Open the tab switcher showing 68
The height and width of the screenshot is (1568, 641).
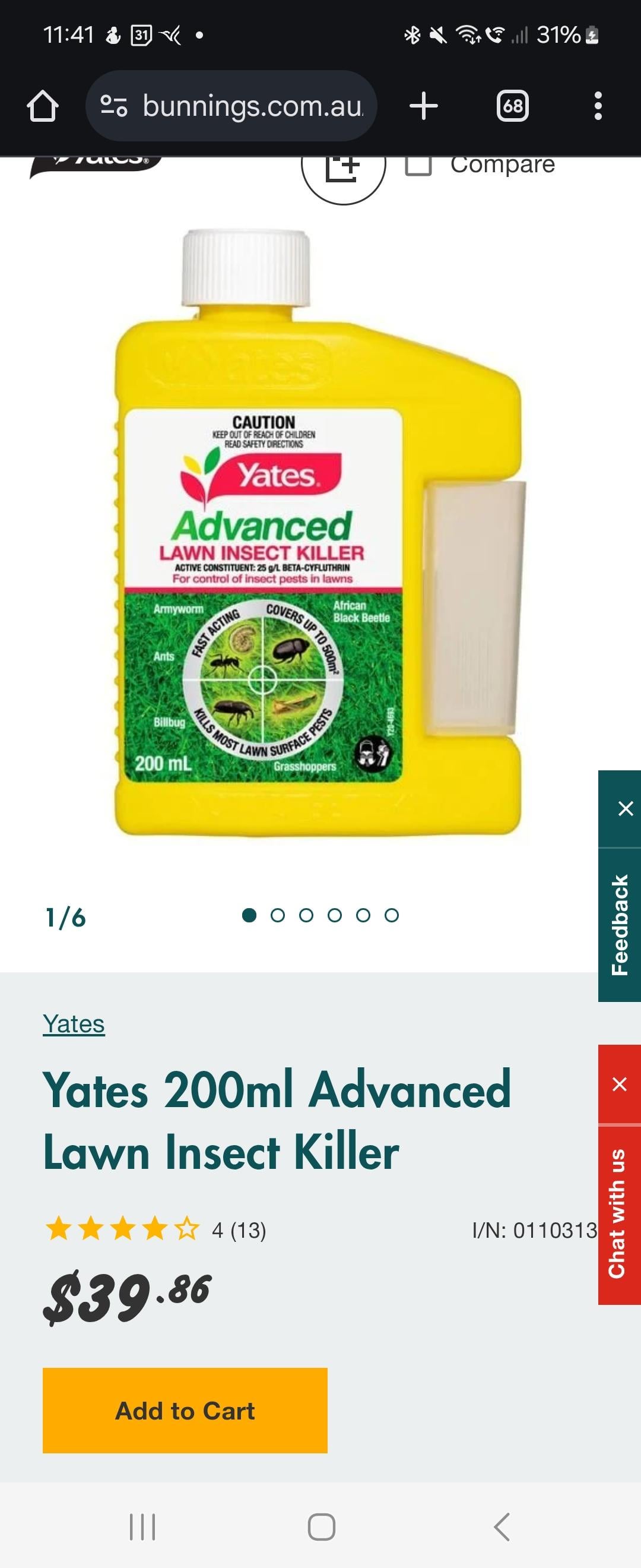(x=512, y=106)
